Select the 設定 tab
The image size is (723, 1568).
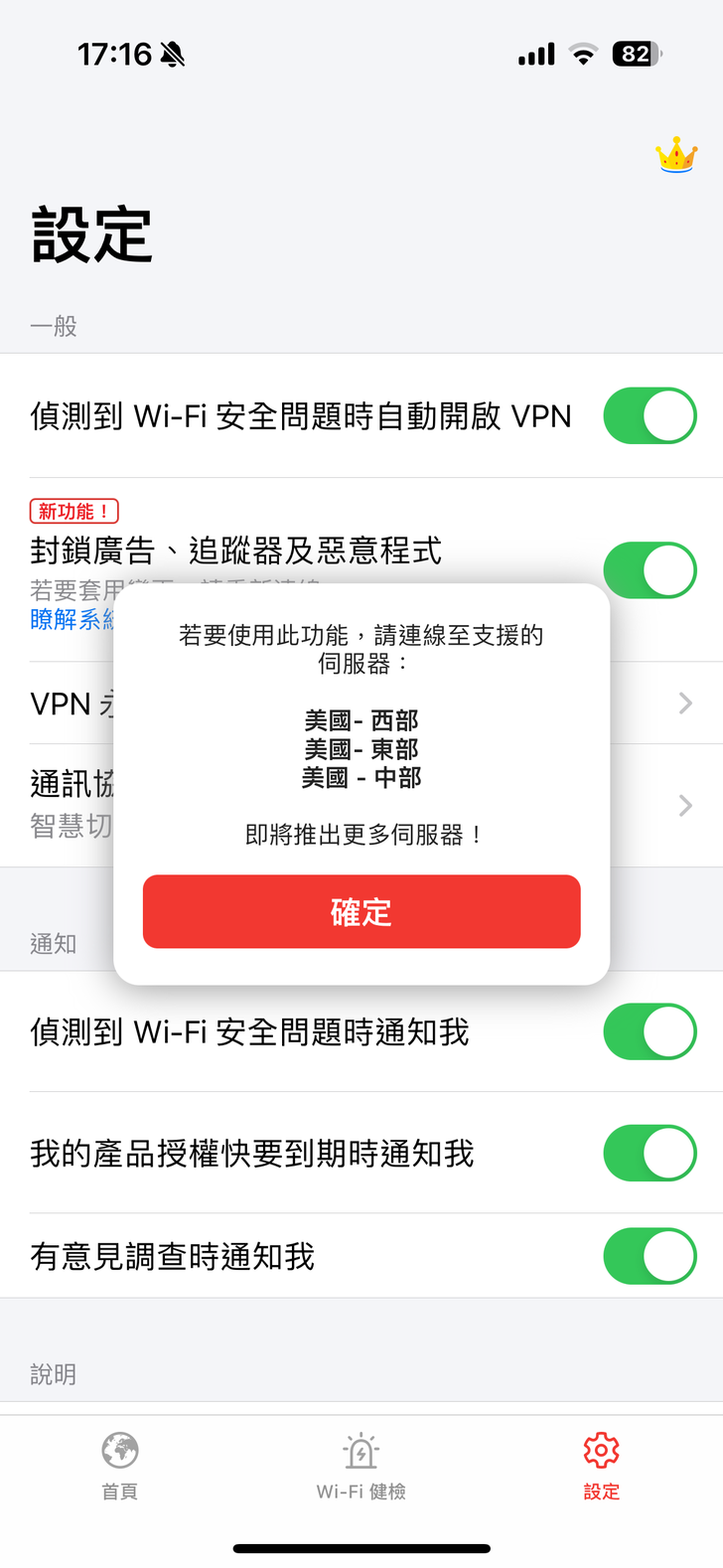tap(602, 1465)
